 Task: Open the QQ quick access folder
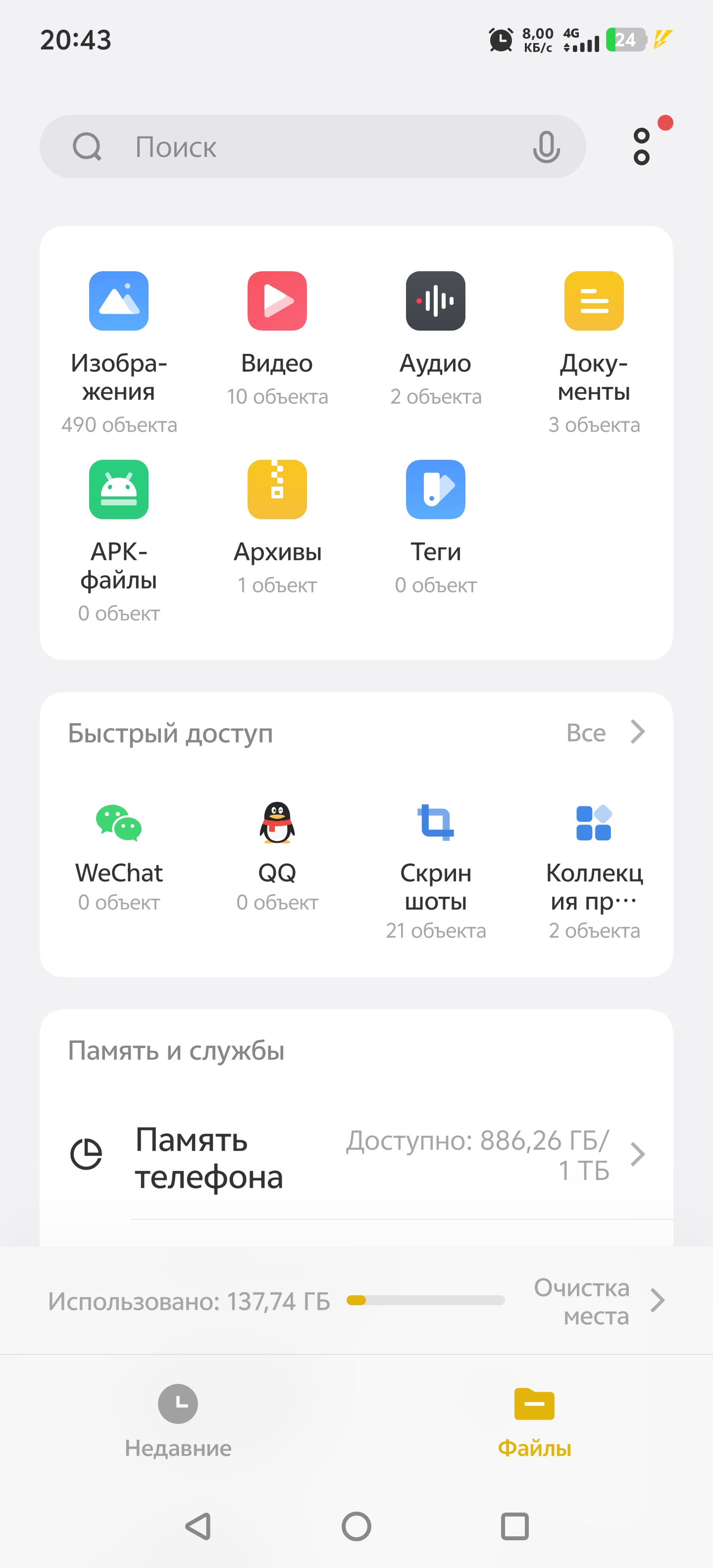click(277, 857)
